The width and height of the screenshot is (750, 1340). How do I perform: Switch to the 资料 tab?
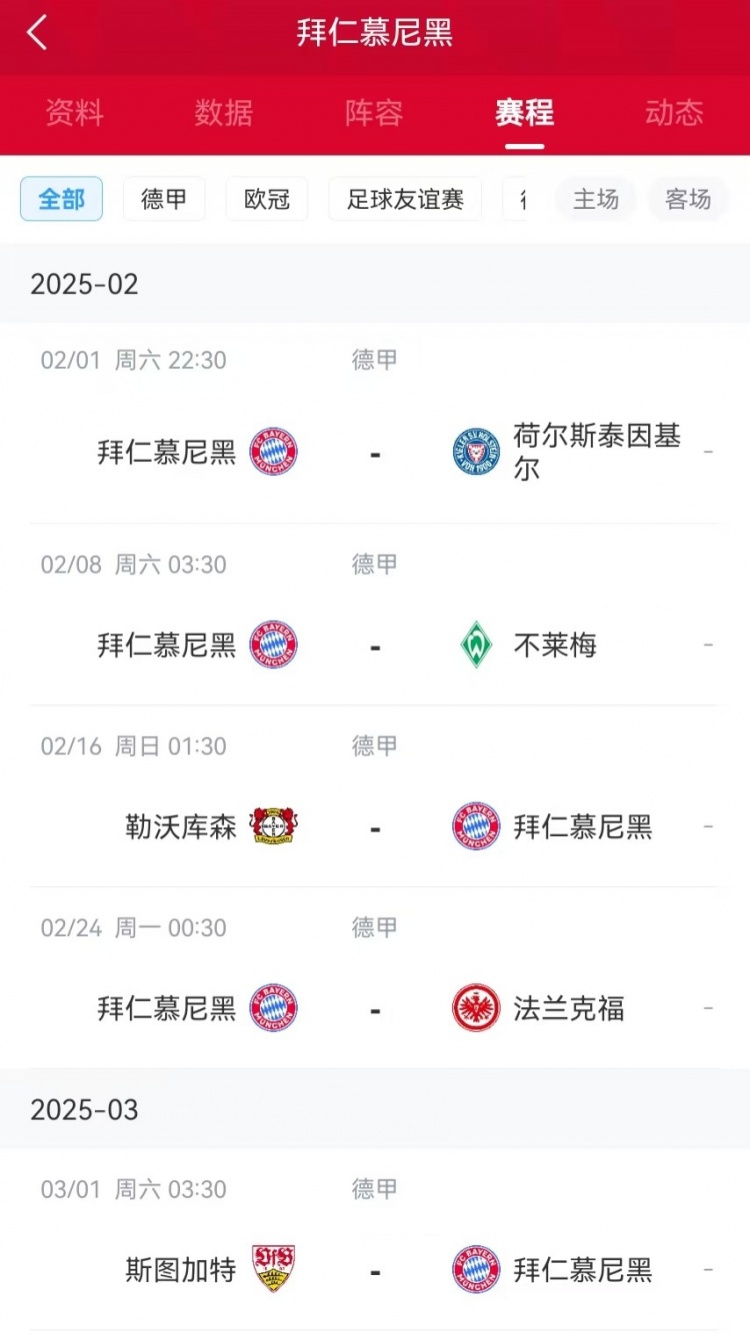coord(74,113)
